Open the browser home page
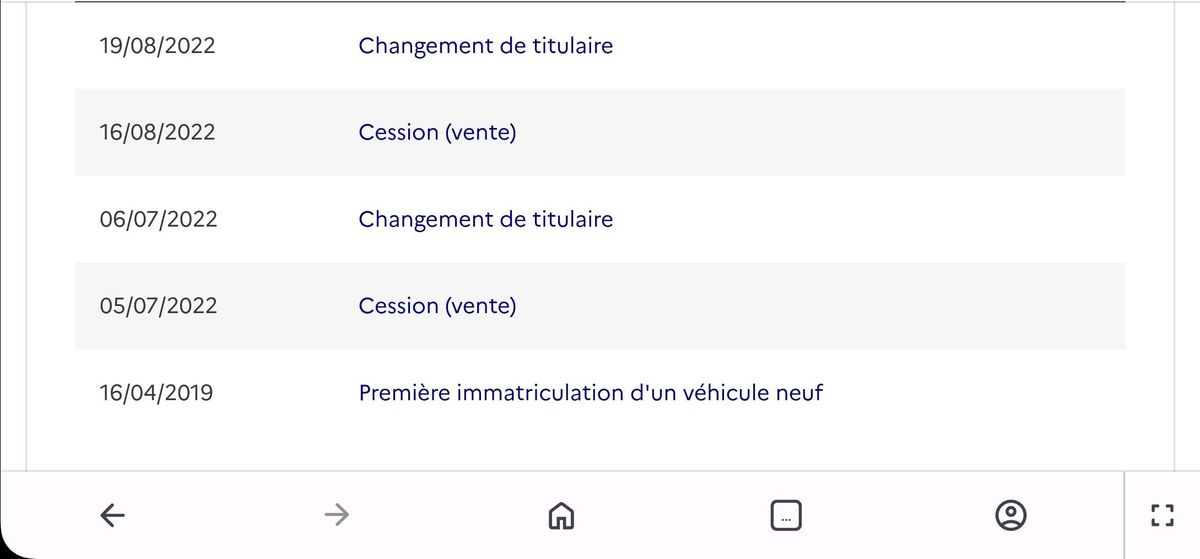 point(562,515)
